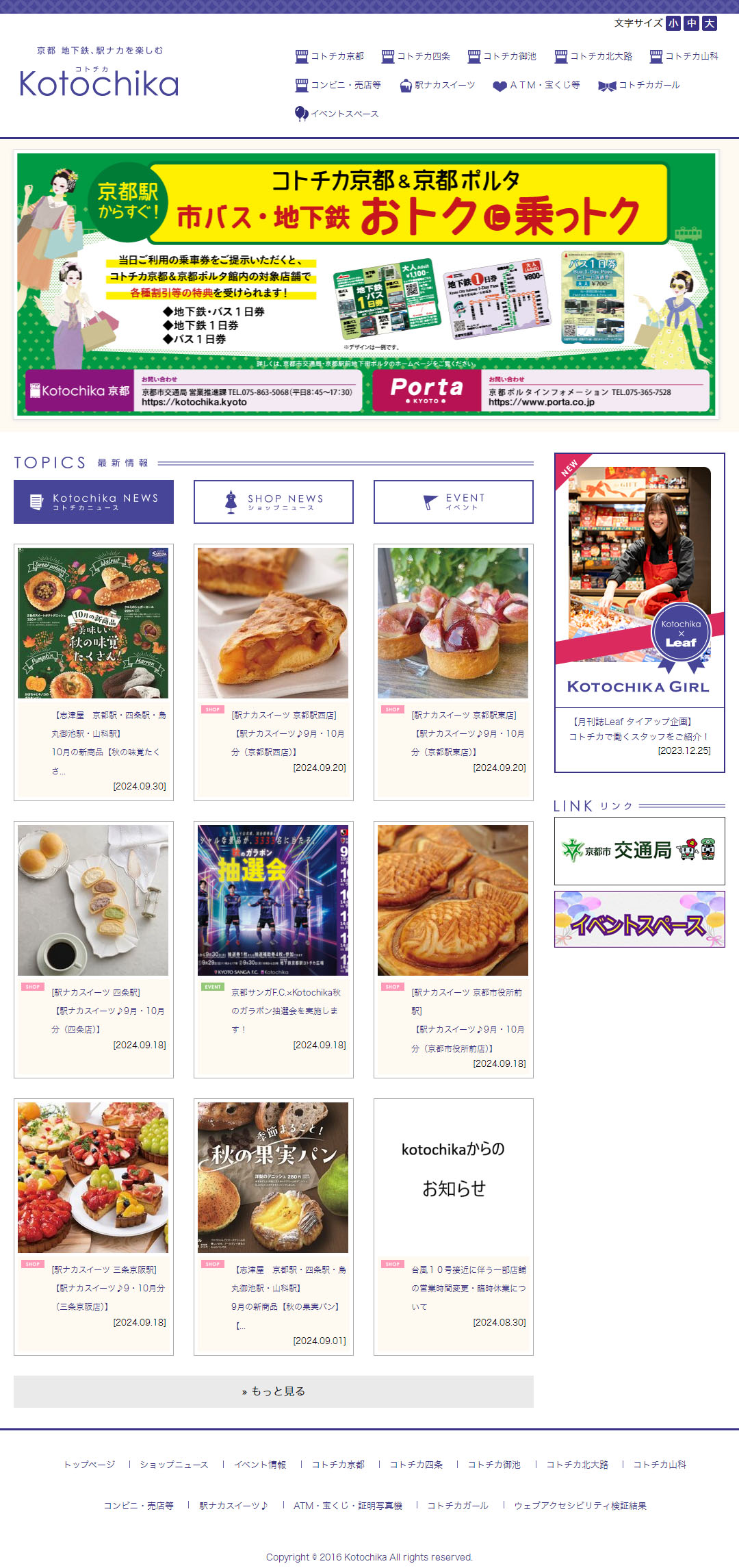Image resolution: width=739 pixels, height=1568 pixels.
Task: Open トップページ footer link
Action: point(90,1465)
